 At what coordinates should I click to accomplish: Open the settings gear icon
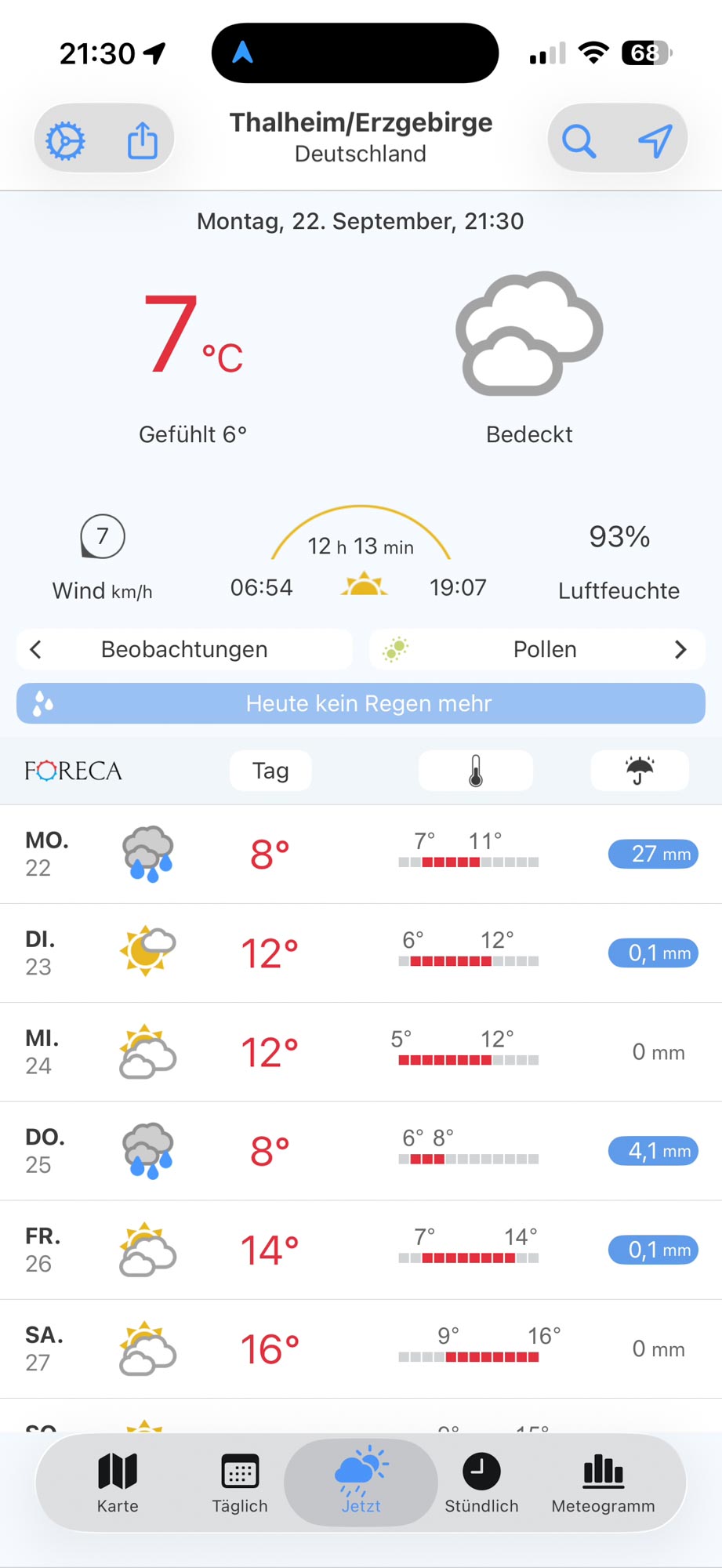[x=65, y=141]
